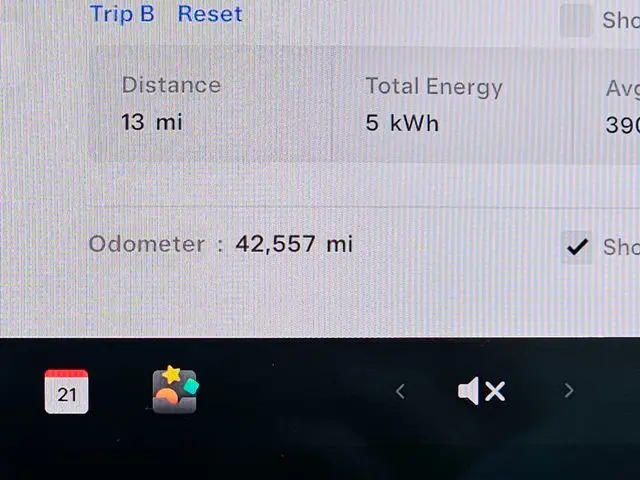Screen dimensions: 640x480
Task: Open the Toybox app icon
Action: tap(175, 390)
